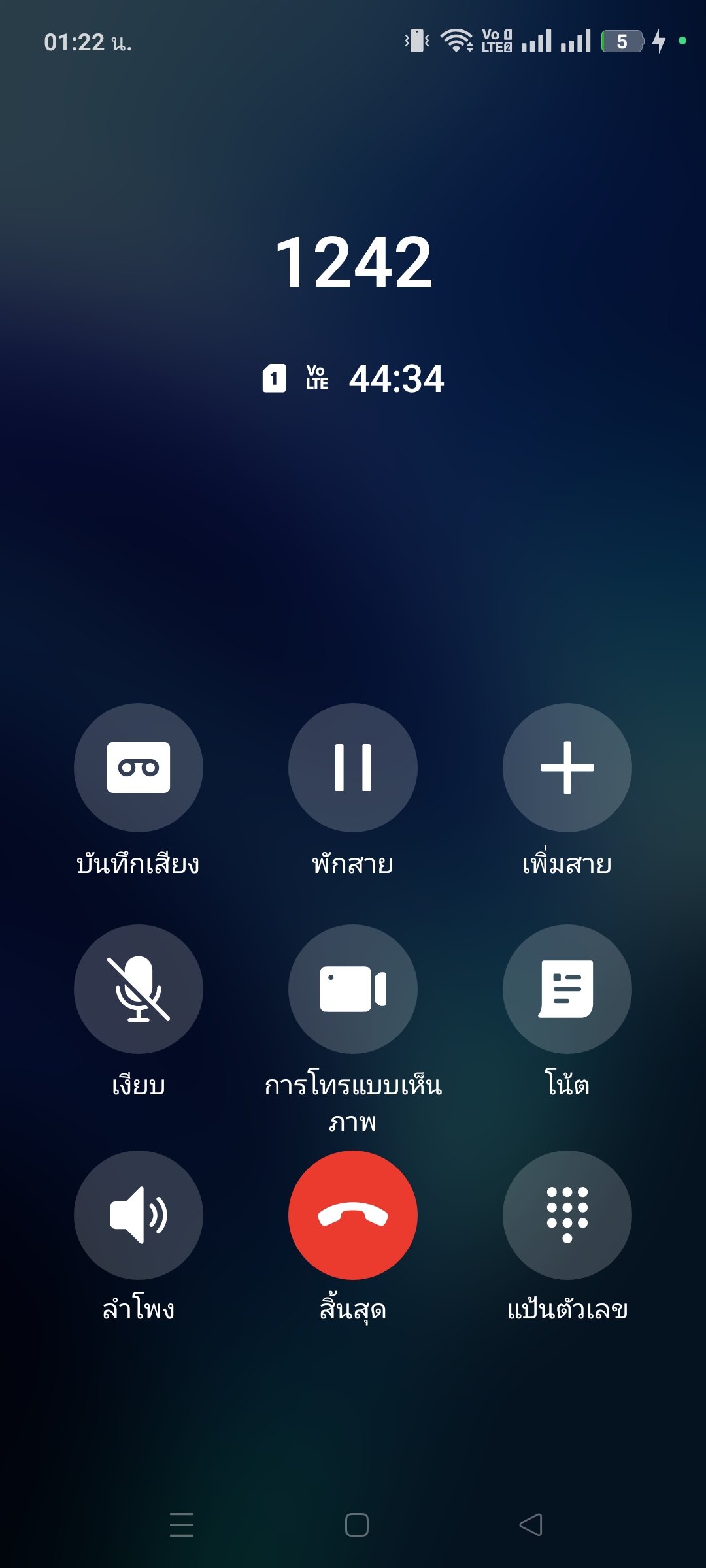Turn on the speakerphone
Viewport: 706px width, 1568px height.
pyautogui.click(x=139, y=1215)
